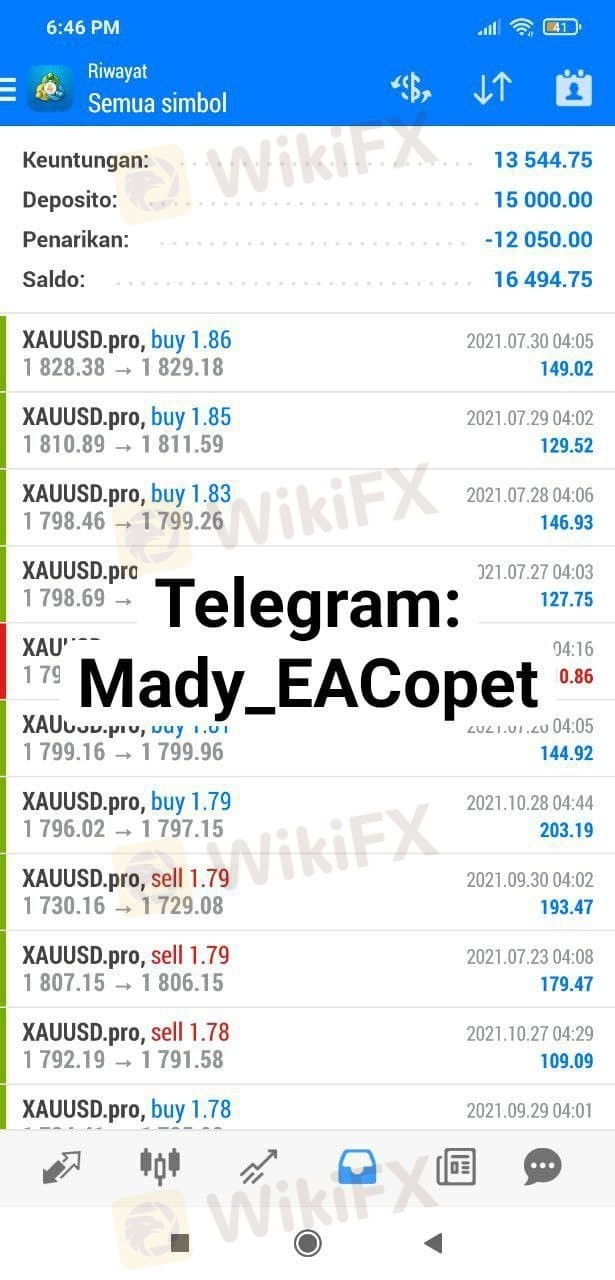Switch to the News tab
615x1280 pixels.
coord(455,1166)
